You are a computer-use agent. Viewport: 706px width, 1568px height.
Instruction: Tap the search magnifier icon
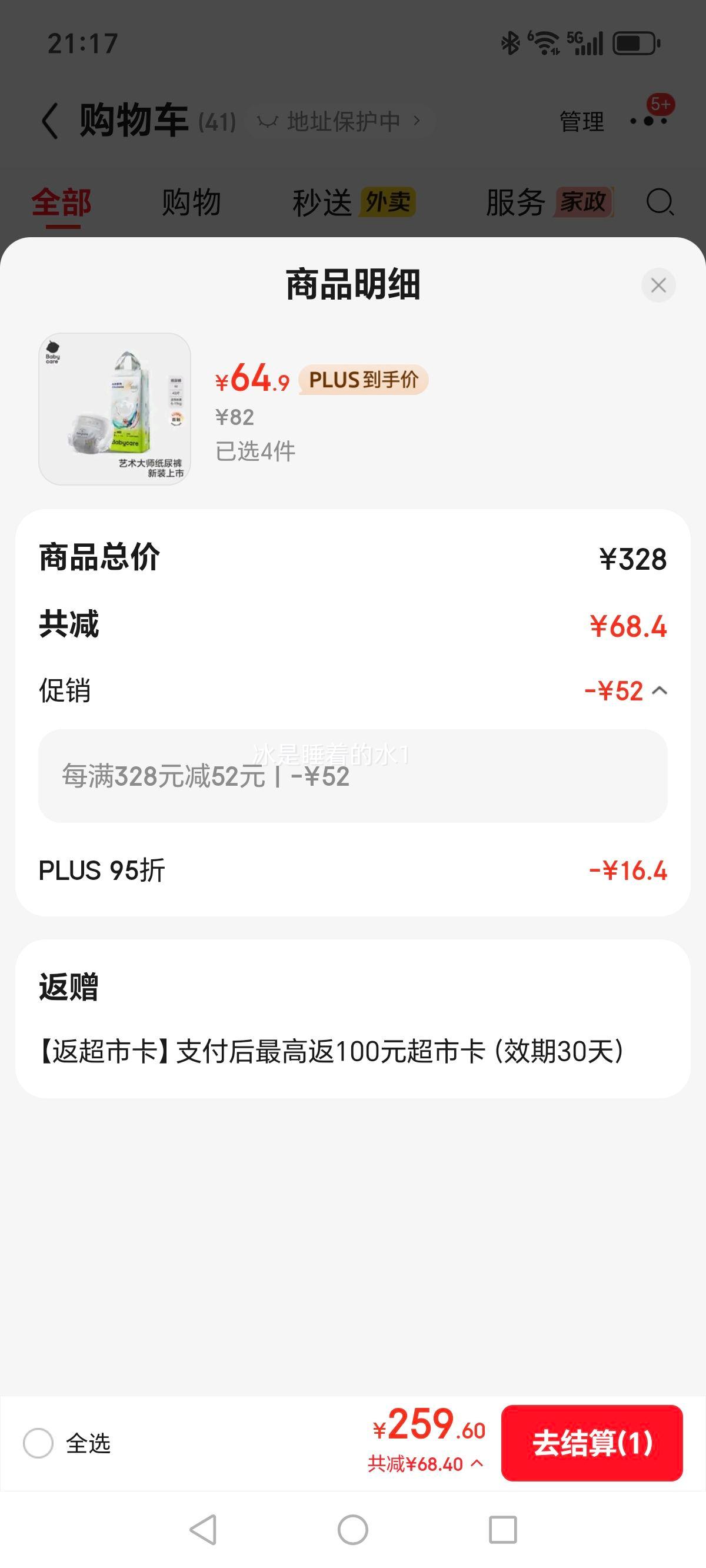click(x=660, y=202)
